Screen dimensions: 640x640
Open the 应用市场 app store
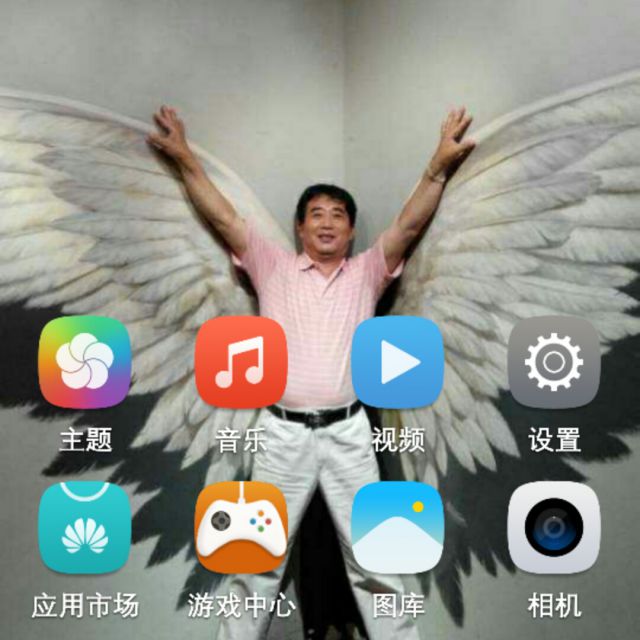tap(85, 528)
